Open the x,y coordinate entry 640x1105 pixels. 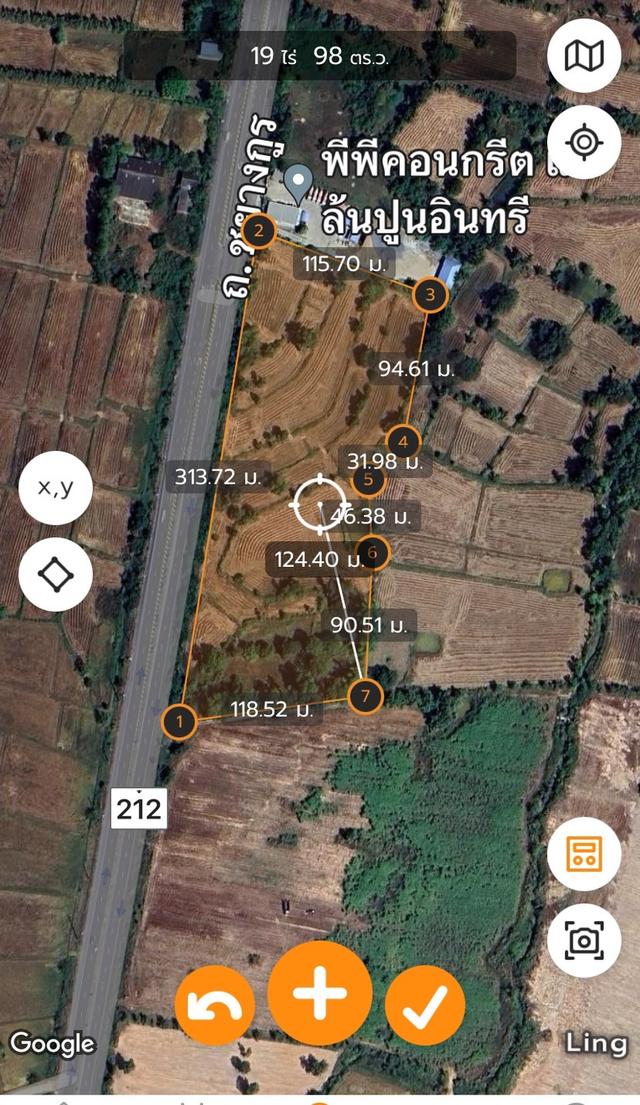(x=55, y=488)
